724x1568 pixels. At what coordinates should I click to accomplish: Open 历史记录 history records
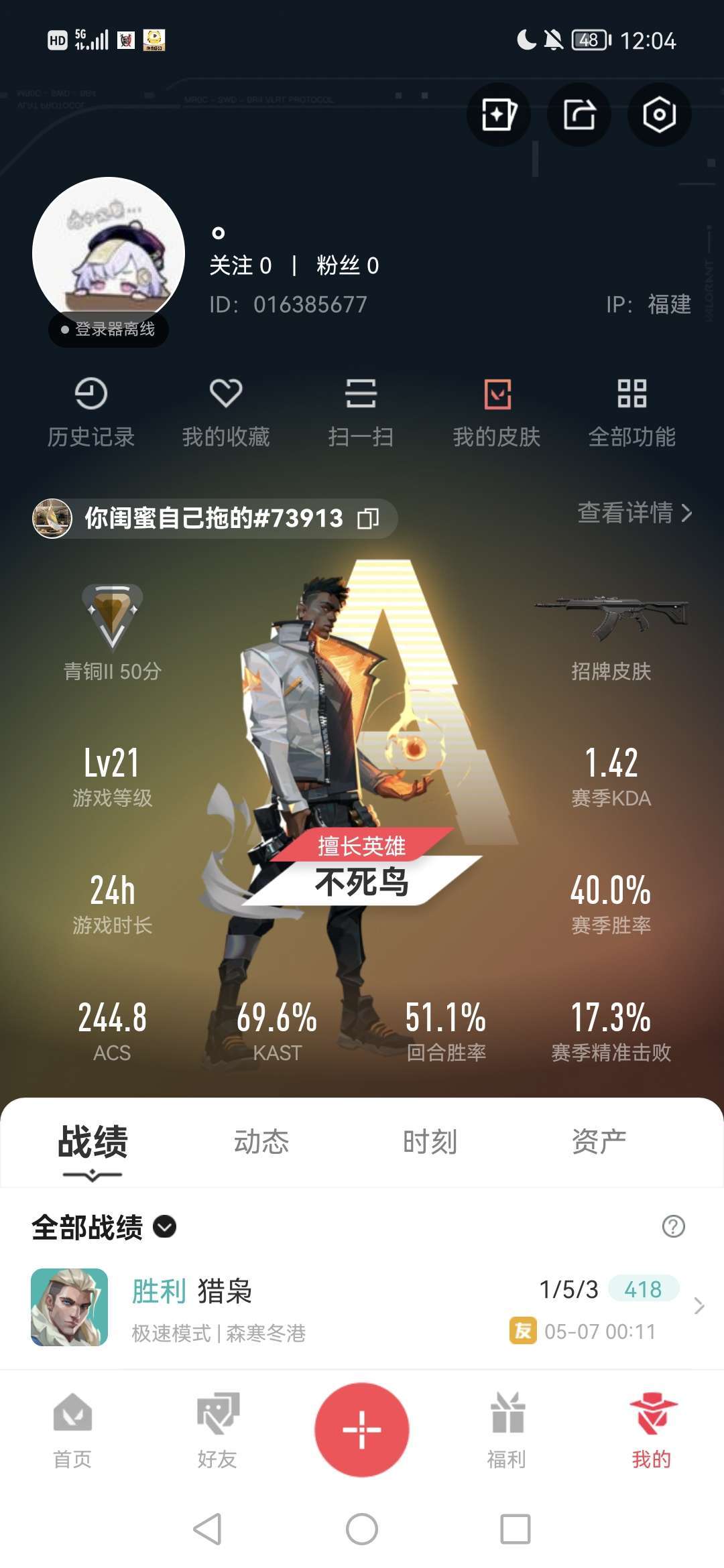91,411
